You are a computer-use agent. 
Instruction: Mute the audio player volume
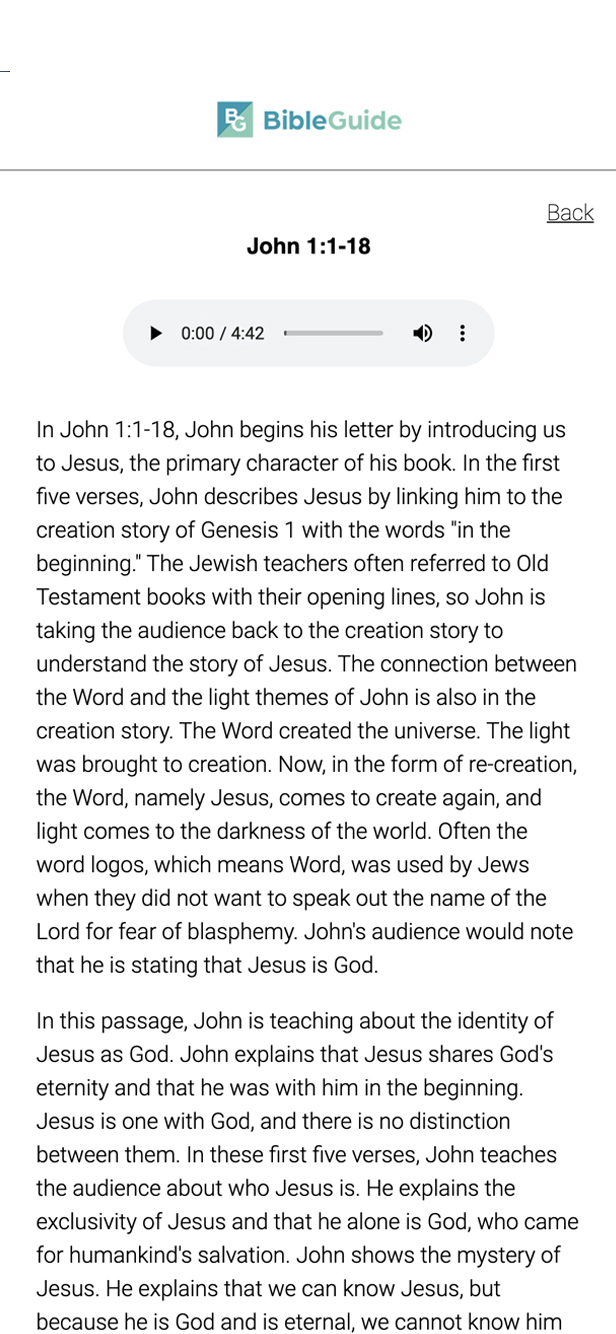[x=422, y=333]
